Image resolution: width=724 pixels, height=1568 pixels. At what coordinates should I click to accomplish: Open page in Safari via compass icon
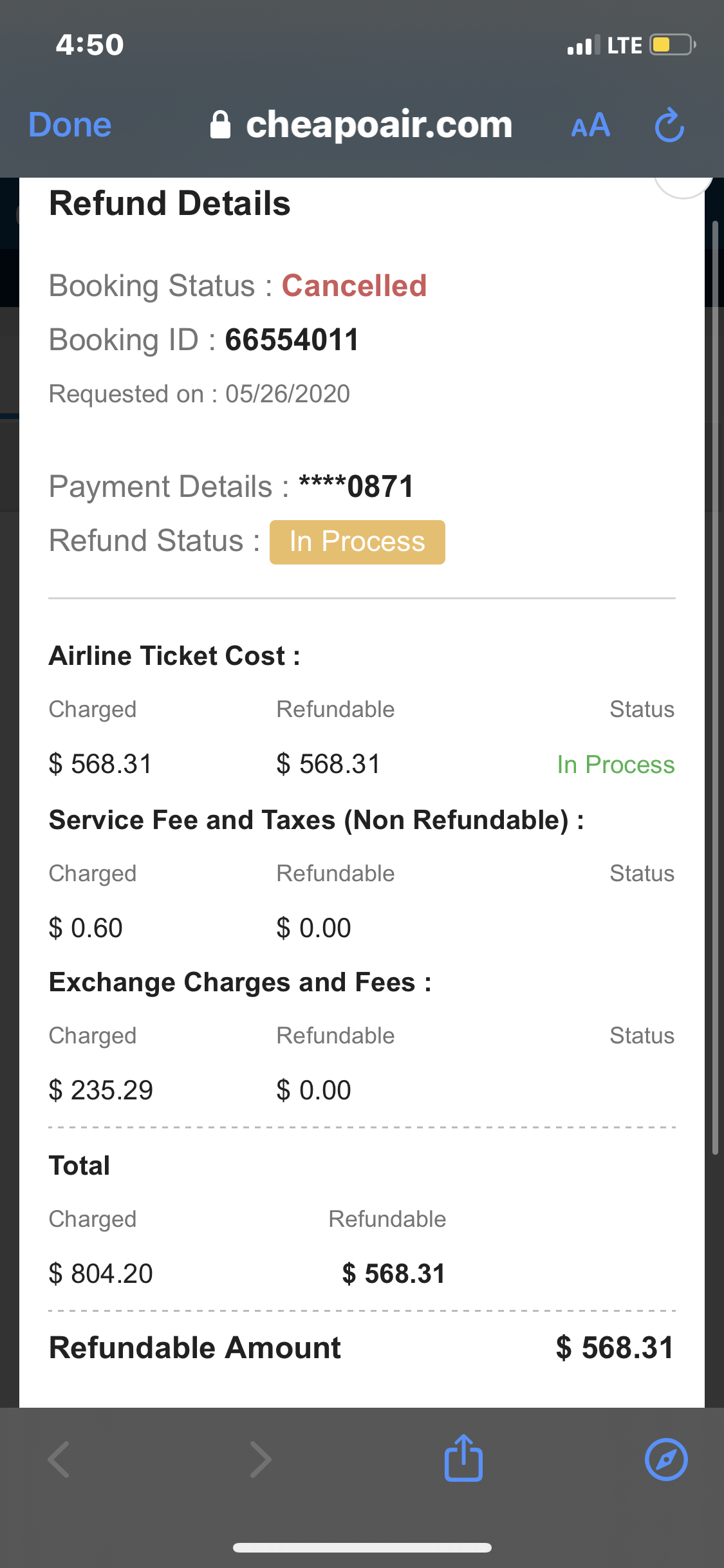click(x=666, y=1459)
